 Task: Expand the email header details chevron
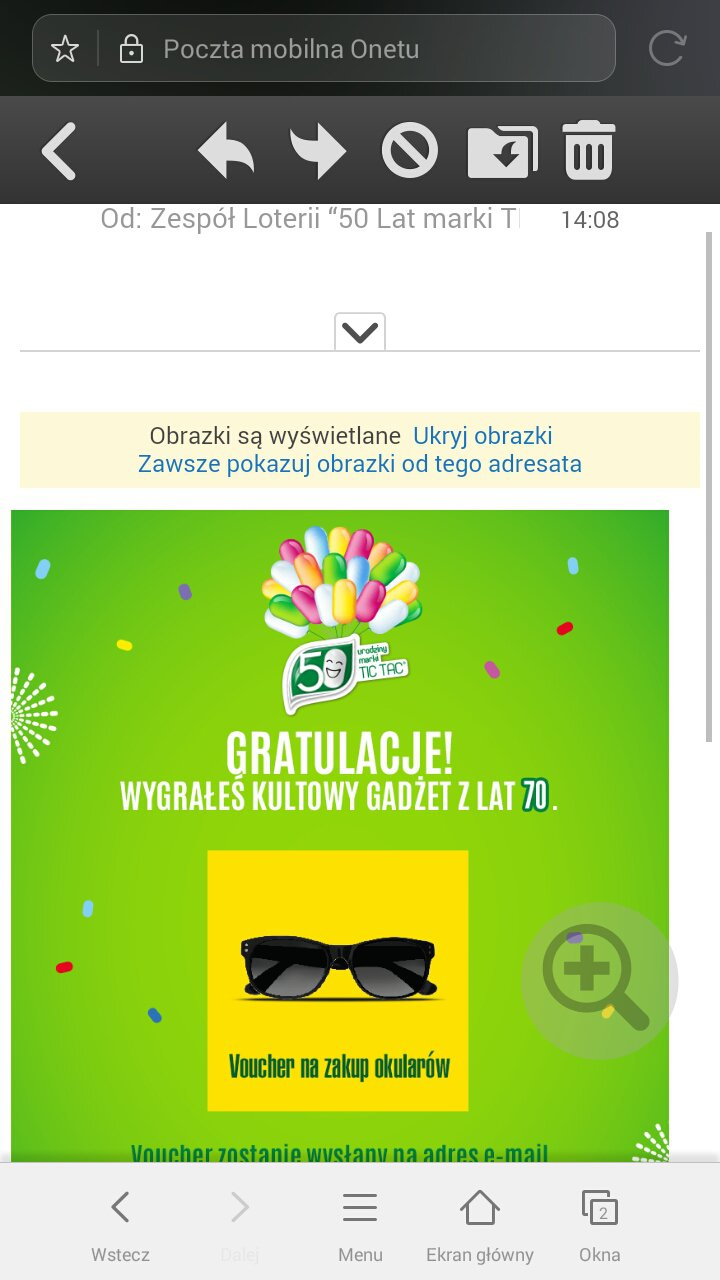tap(360, 332)
